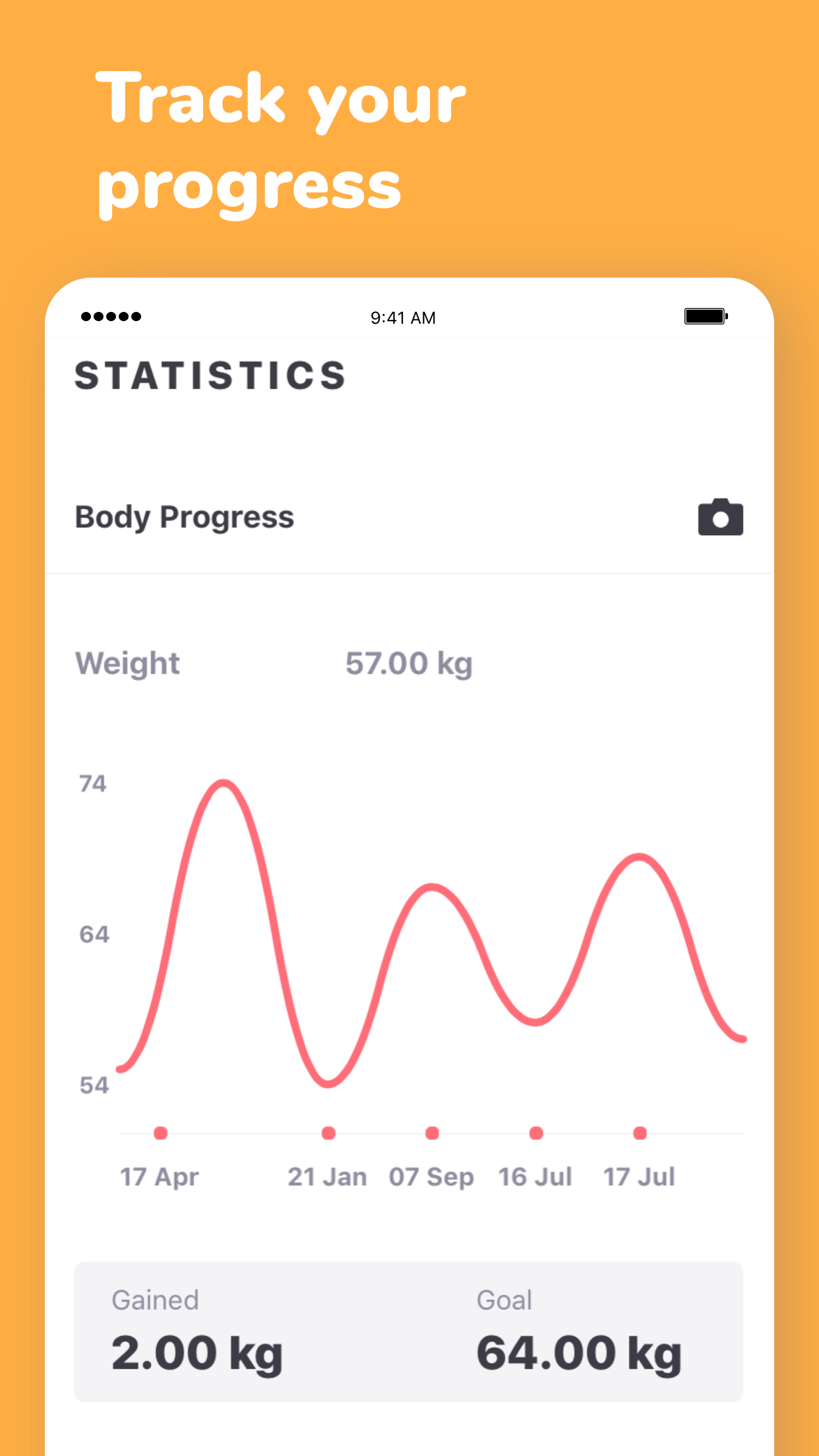Click the 57.00 kg current weight value

click(x=409, y=663)
